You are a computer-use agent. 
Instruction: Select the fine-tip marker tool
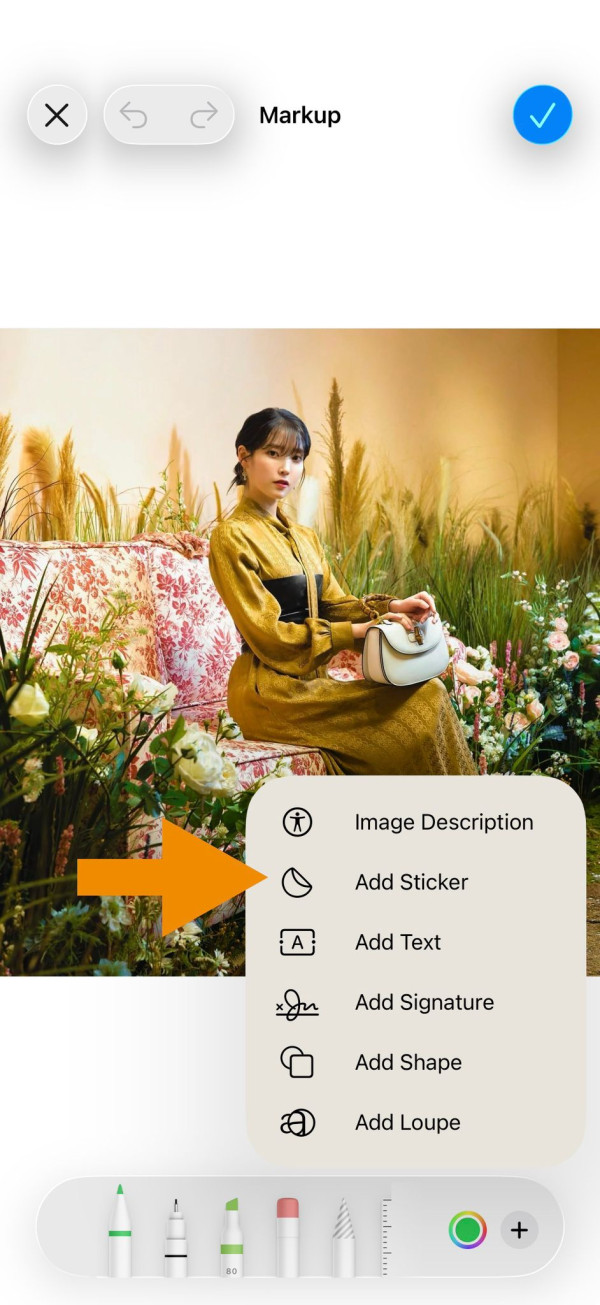[x=176, y=1236]
